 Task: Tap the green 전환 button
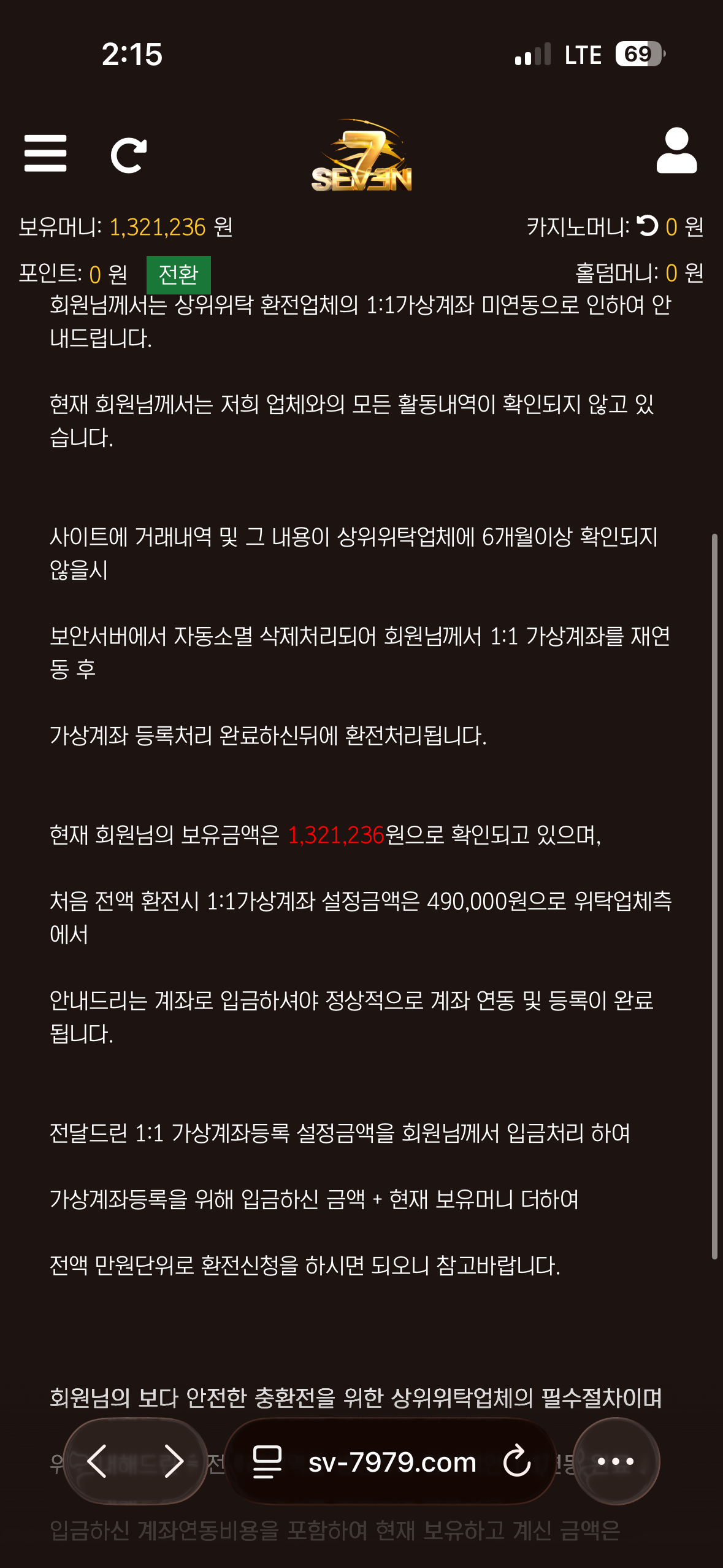pos(178,274)
